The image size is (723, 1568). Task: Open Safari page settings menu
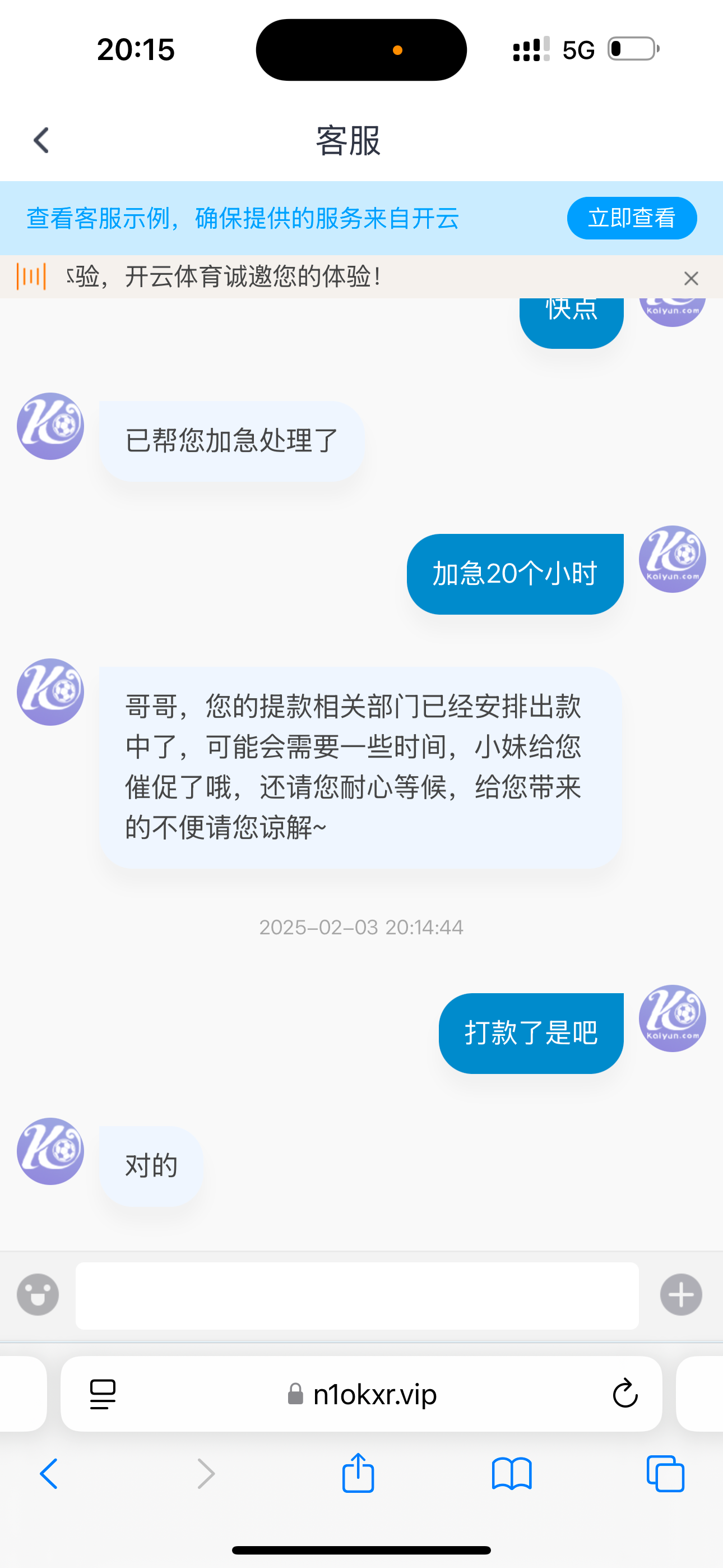tap(103, 1394)
